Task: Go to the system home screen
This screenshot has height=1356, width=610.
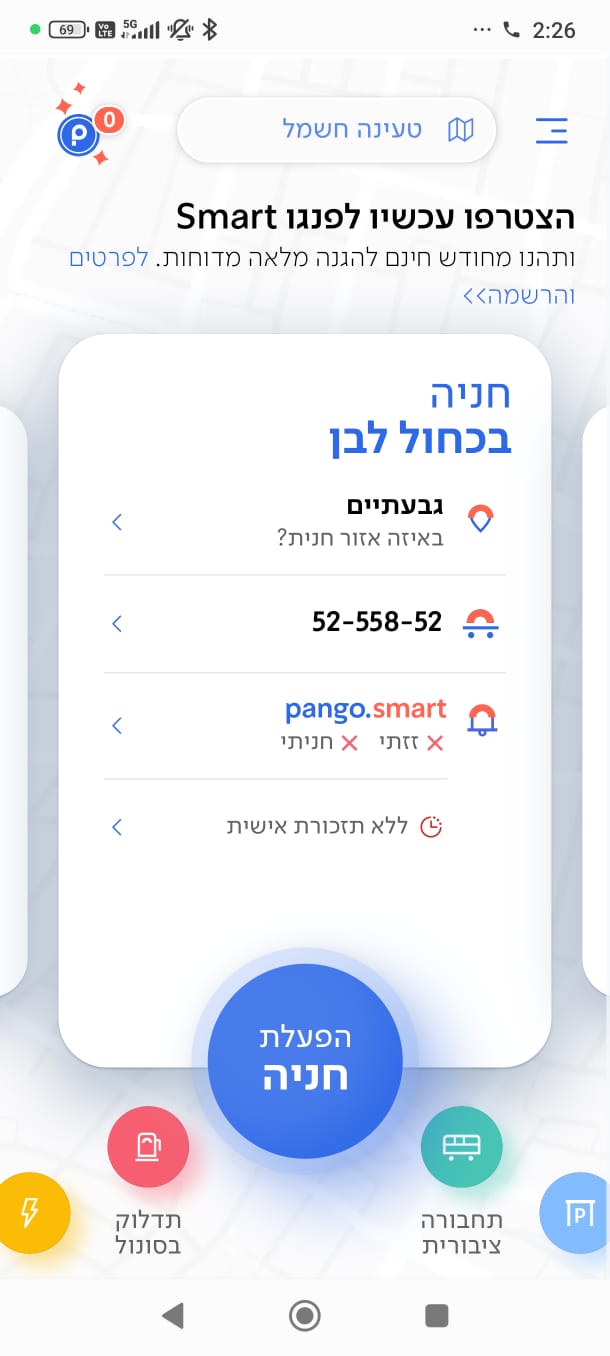Action: 304,1316
